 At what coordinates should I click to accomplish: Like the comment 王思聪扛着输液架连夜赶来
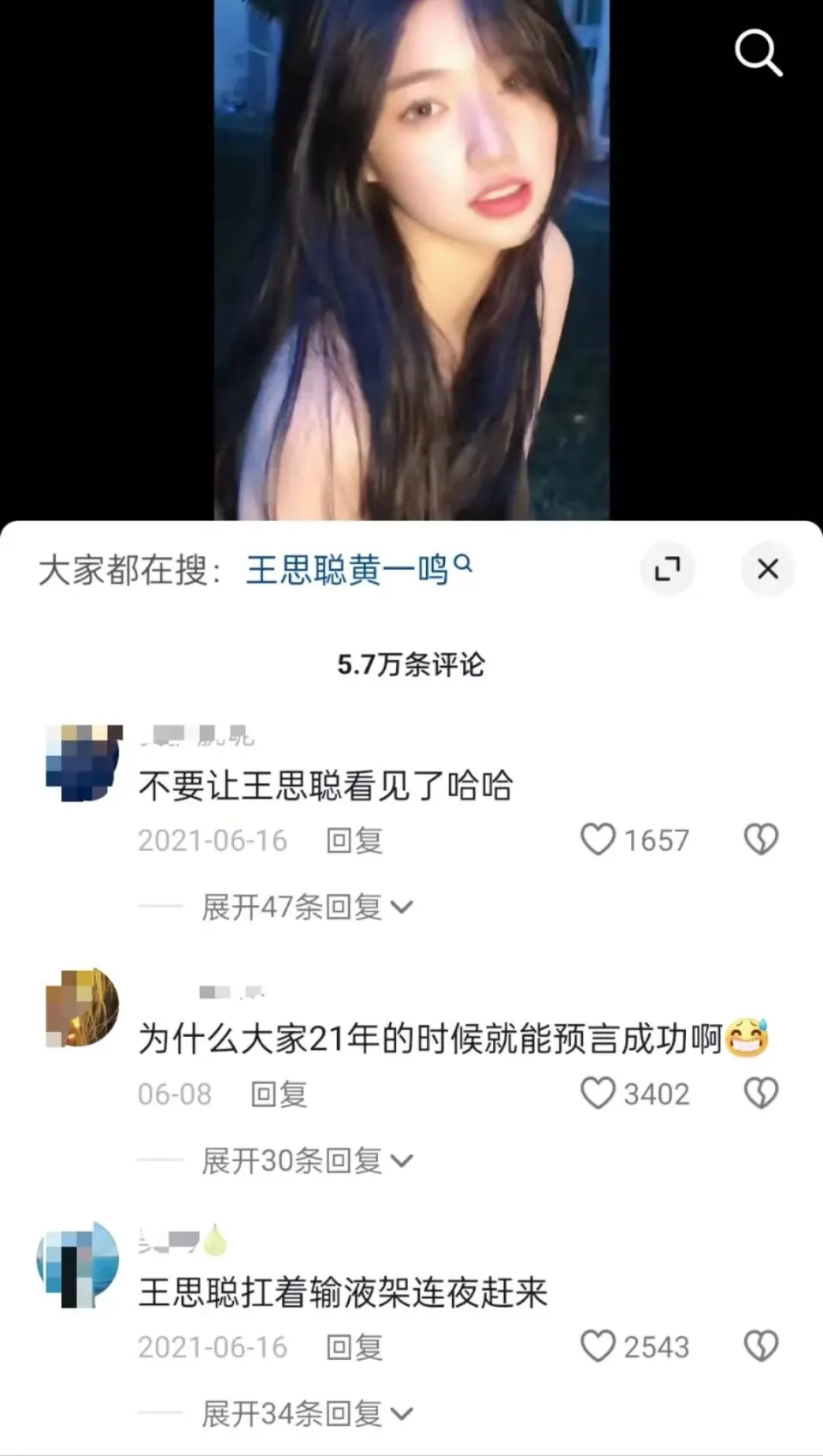click(x=598, y=1346)
